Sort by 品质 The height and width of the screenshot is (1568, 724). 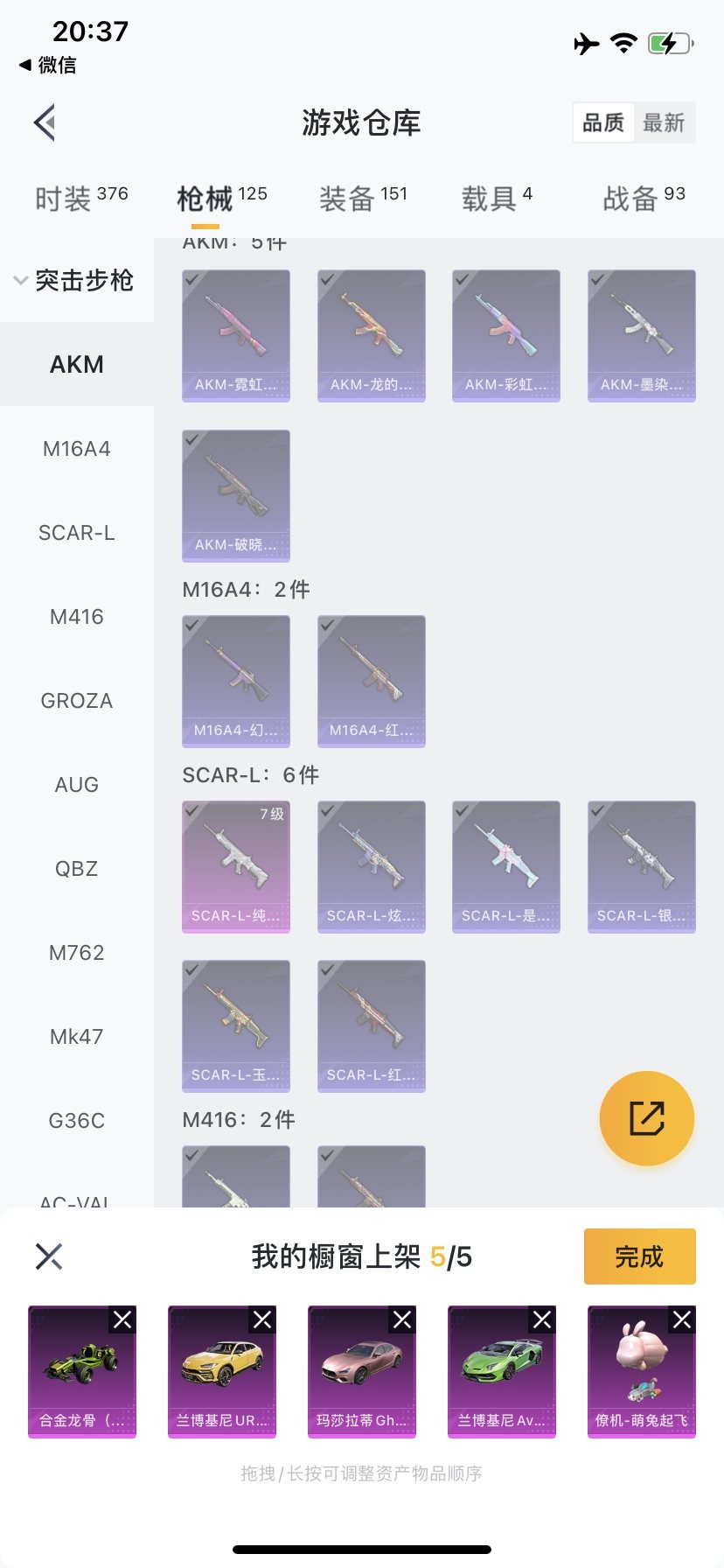click(603, 122)
